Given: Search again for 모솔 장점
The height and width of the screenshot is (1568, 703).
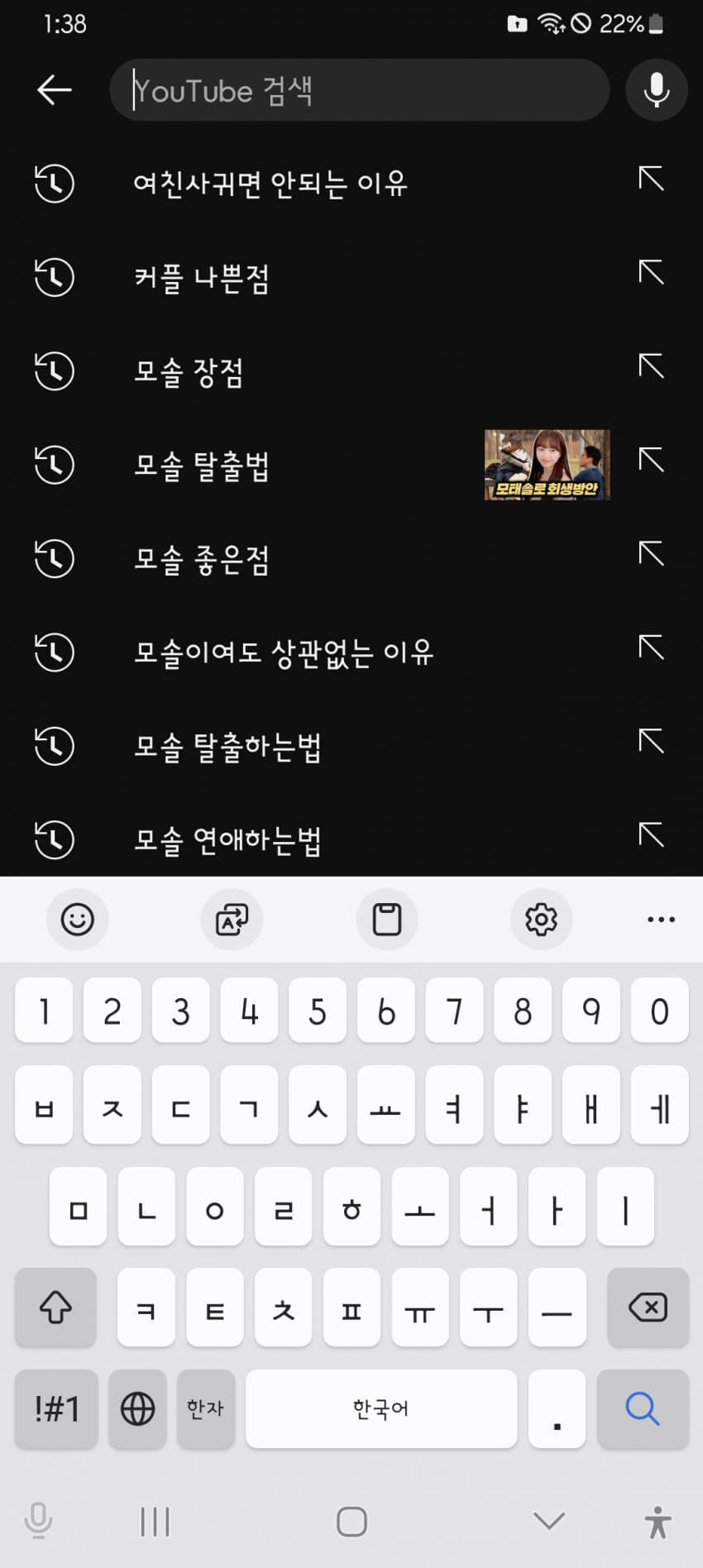Looking at the screenshot, I should pos(189,371).
